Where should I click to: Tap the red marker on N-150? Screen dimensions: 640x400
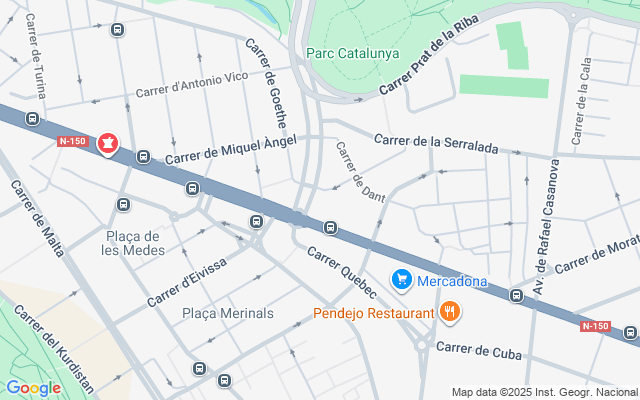click(106, 146)
